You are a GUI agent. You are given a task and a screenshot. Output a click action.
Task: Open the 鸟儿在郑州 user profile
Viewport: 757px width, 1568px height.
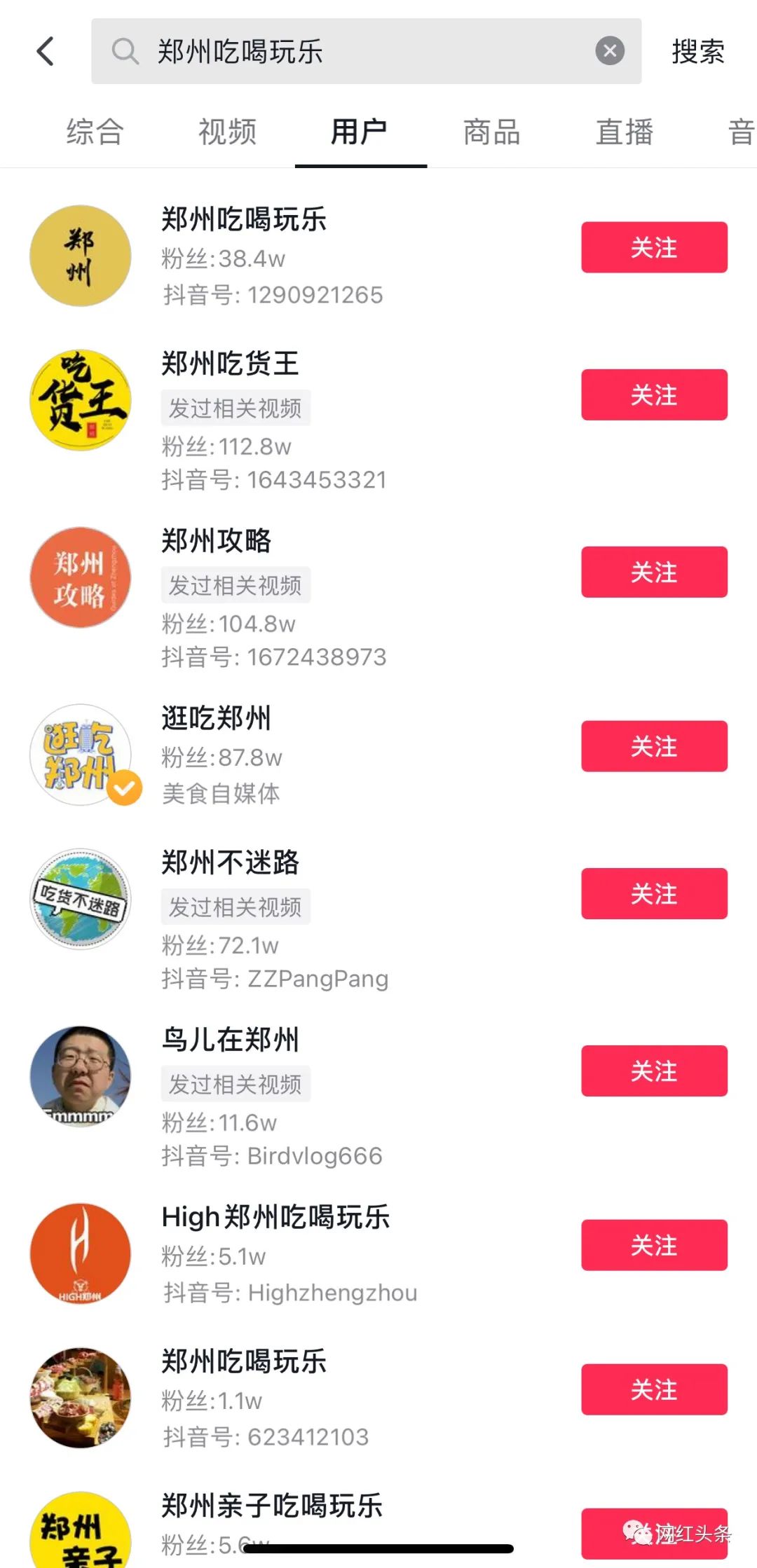pos(230,1040)
